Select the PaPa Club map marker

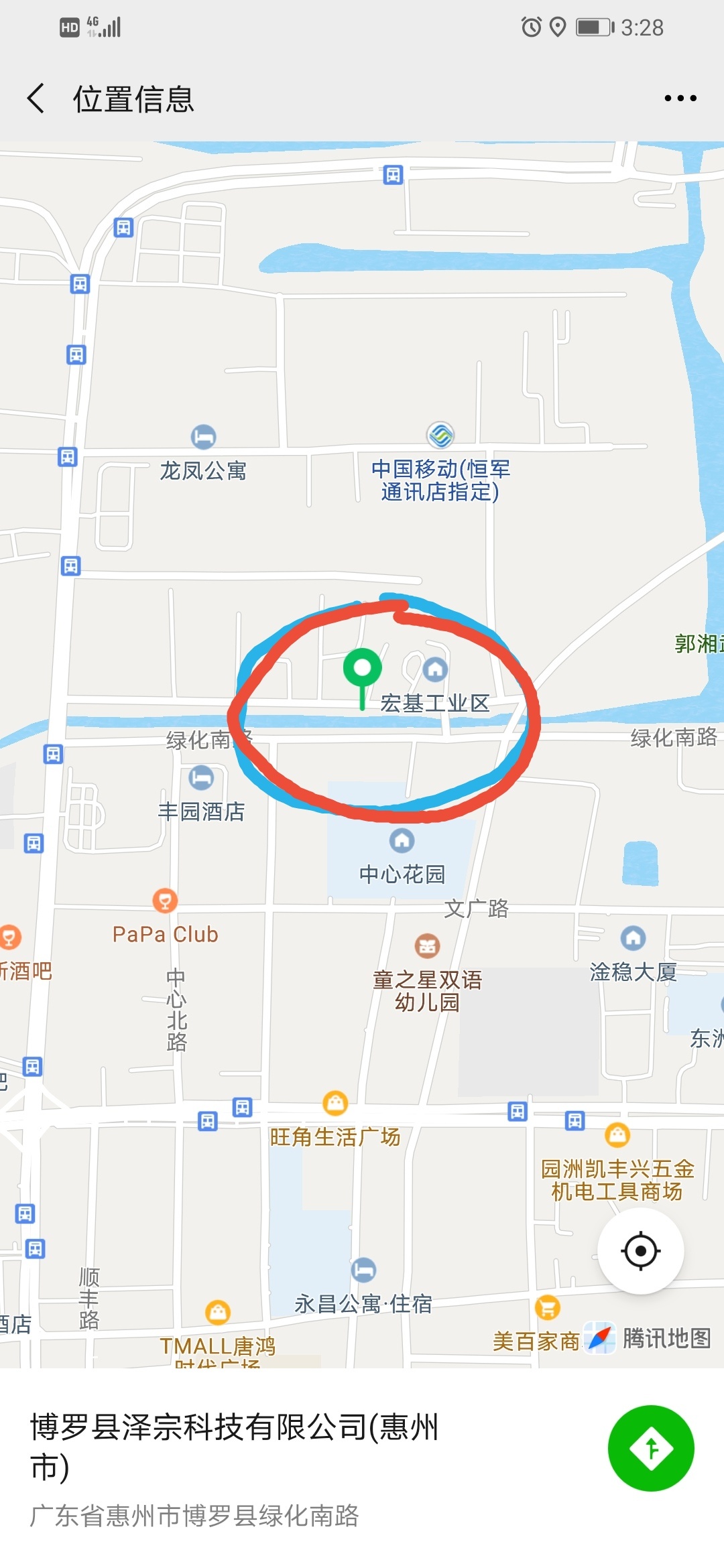click(x=165, y=901)
